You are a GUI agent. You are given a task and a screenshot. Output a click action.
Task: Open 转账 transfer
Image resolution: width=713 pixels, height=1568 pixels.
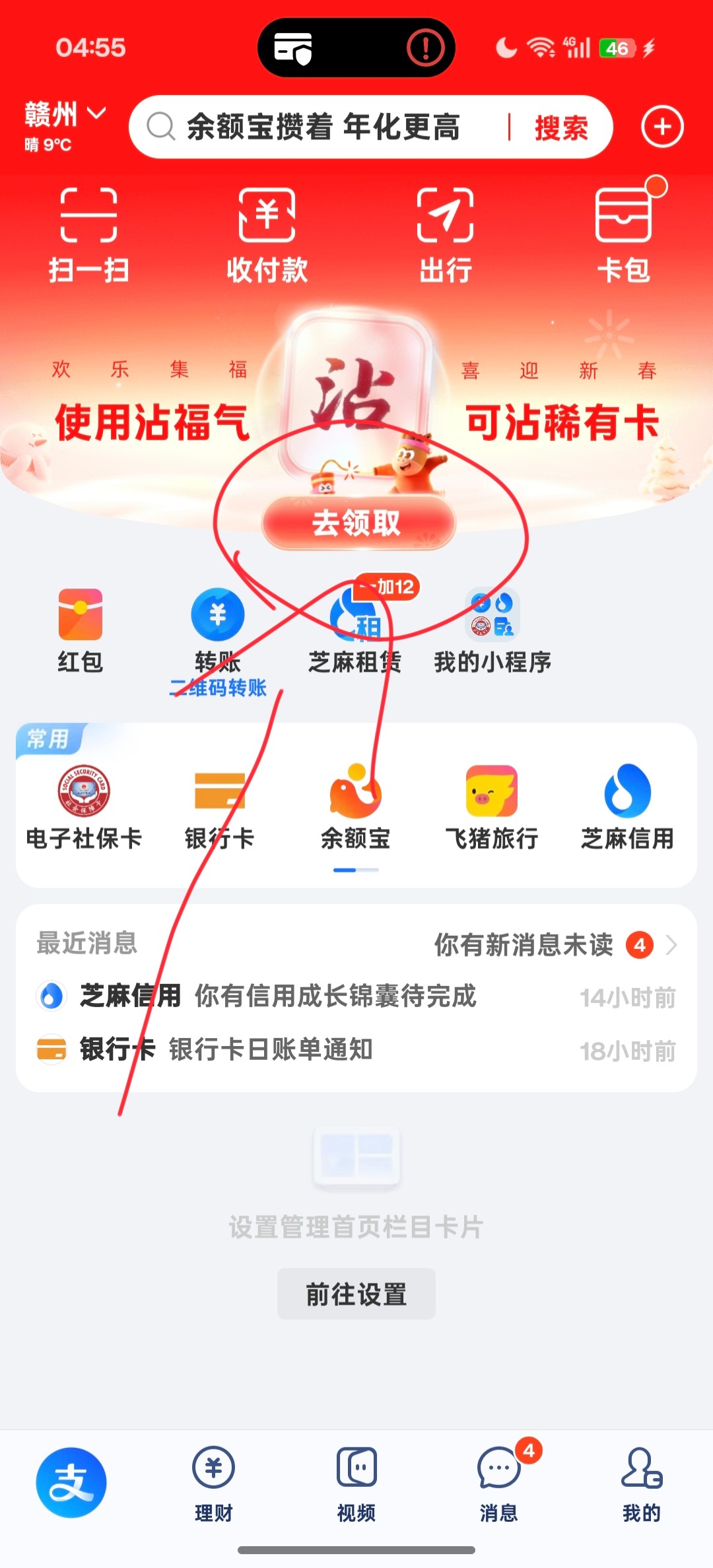click(218, 630)
